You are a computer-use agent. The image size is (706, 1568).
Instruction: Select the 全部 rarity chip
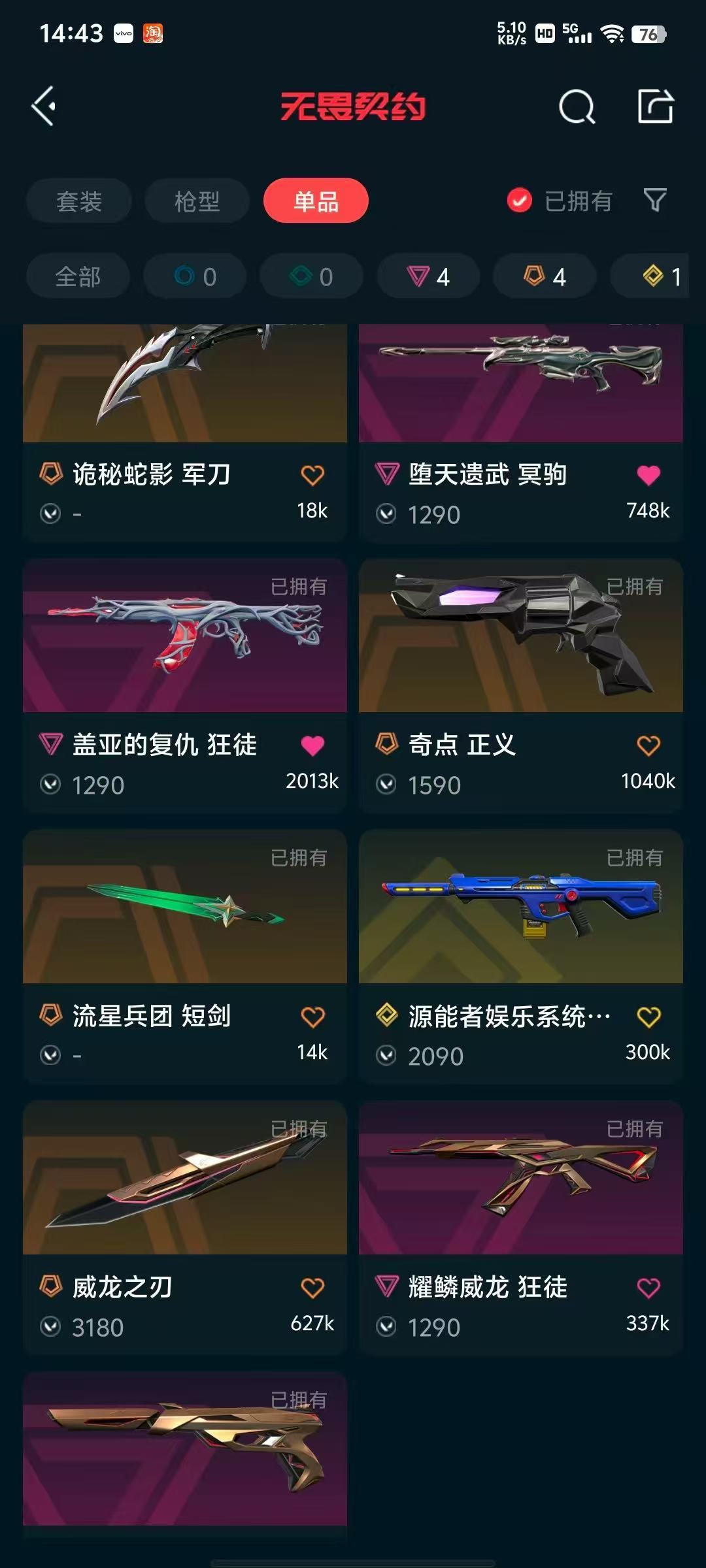click(78, 276)
